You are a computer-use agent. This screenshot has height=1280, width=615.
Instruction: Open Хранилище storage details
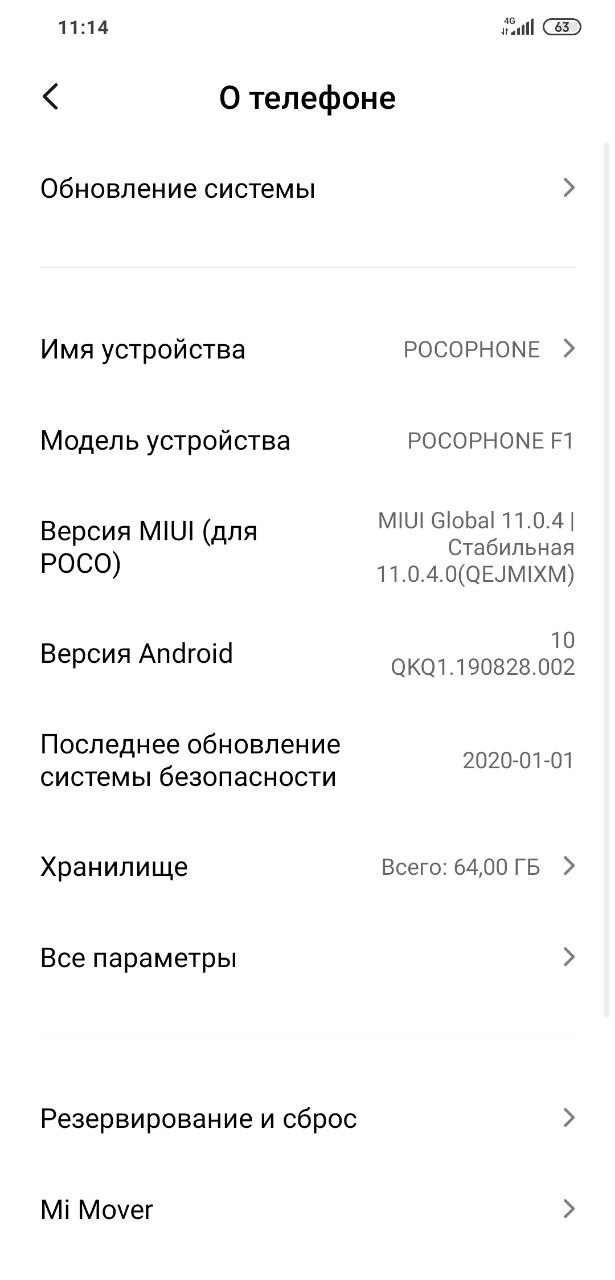pos(307,867)
